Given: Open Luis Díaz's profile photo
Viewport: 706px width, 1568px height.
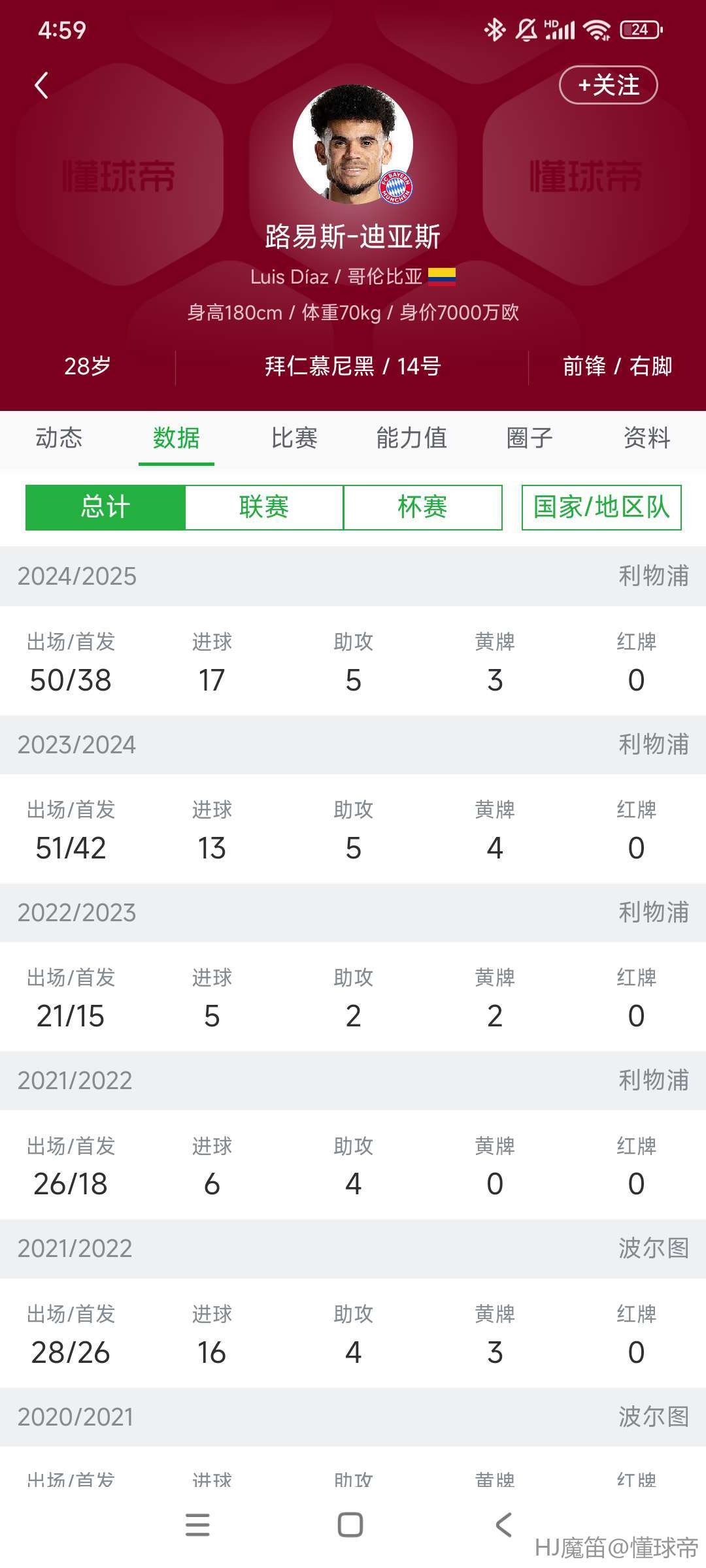Looking at the screenshot, I should coord(353,144).
